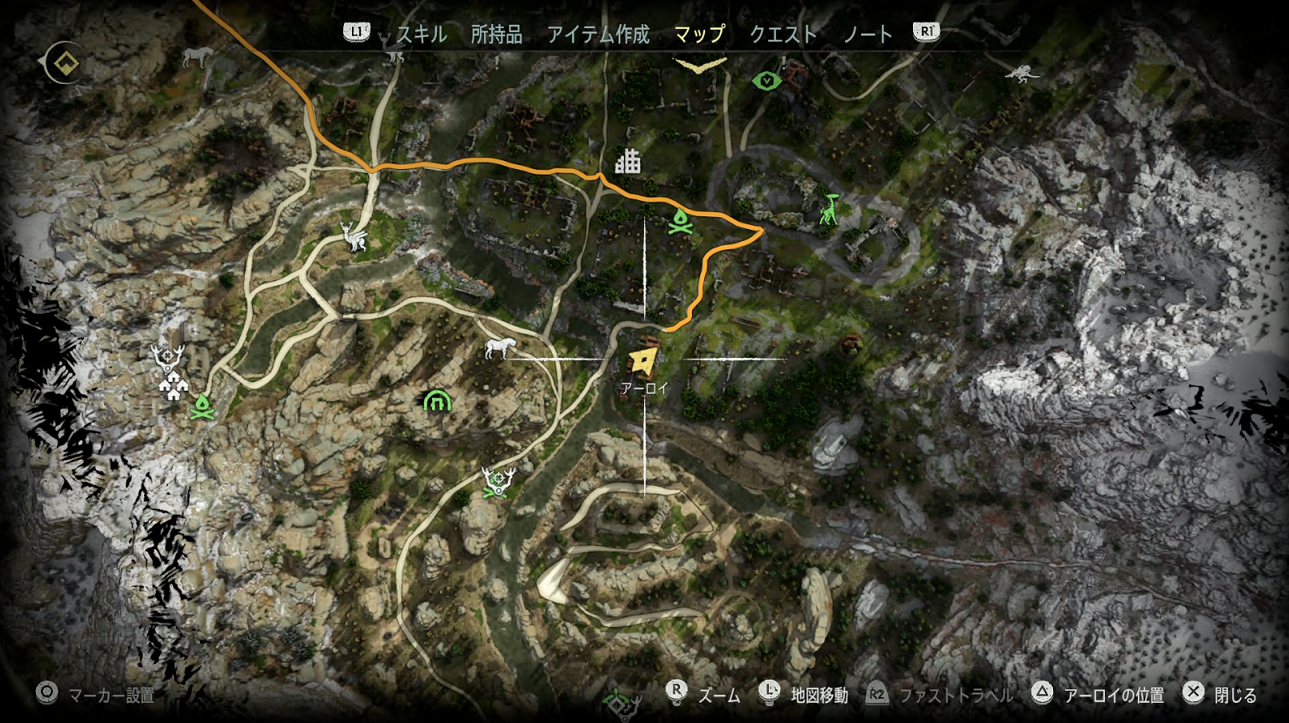
Task: Tap the R1 next tab button
Action: click(x=926, y=33)
